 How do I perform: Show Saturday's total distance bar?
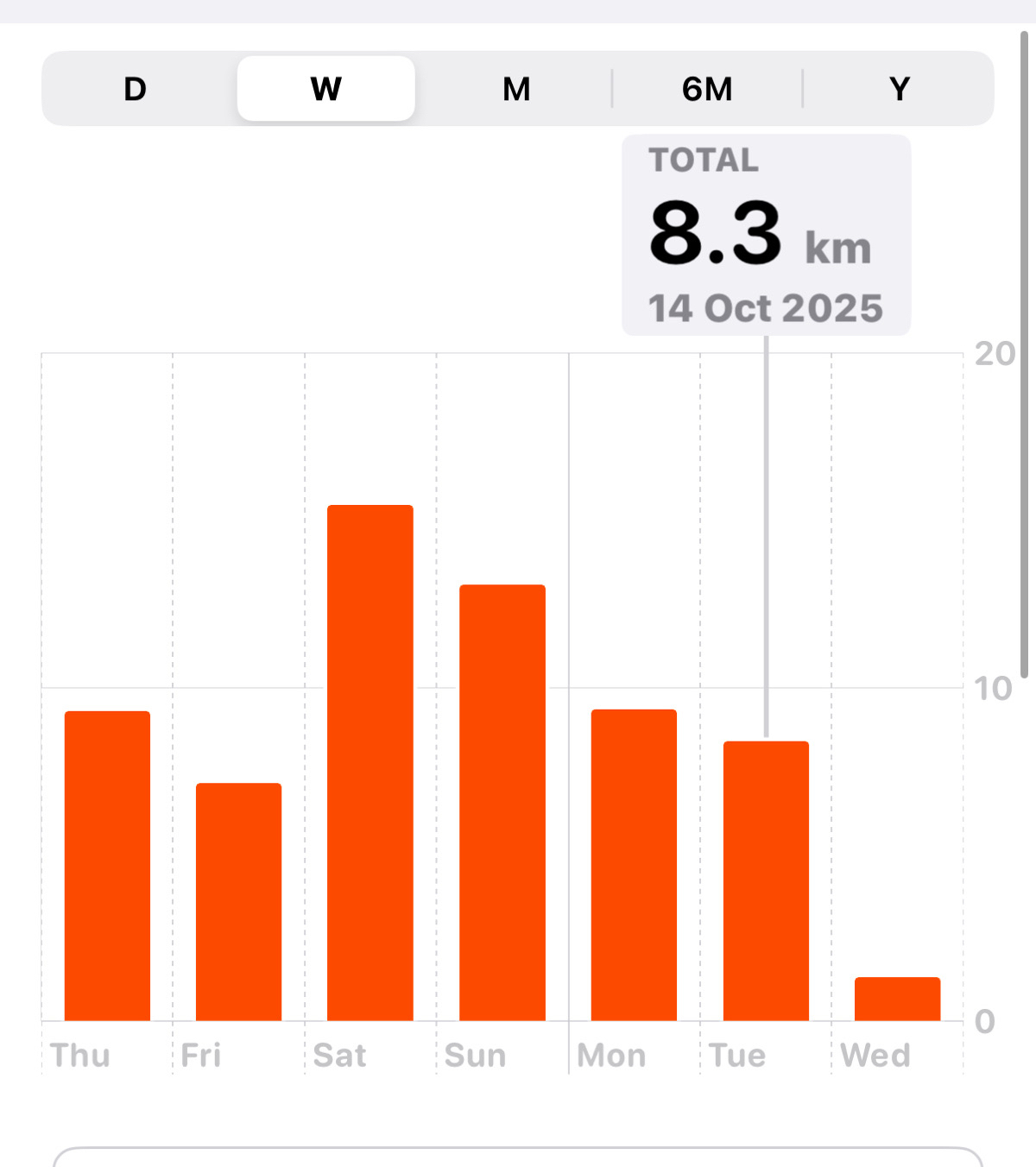tap(370, 762)
